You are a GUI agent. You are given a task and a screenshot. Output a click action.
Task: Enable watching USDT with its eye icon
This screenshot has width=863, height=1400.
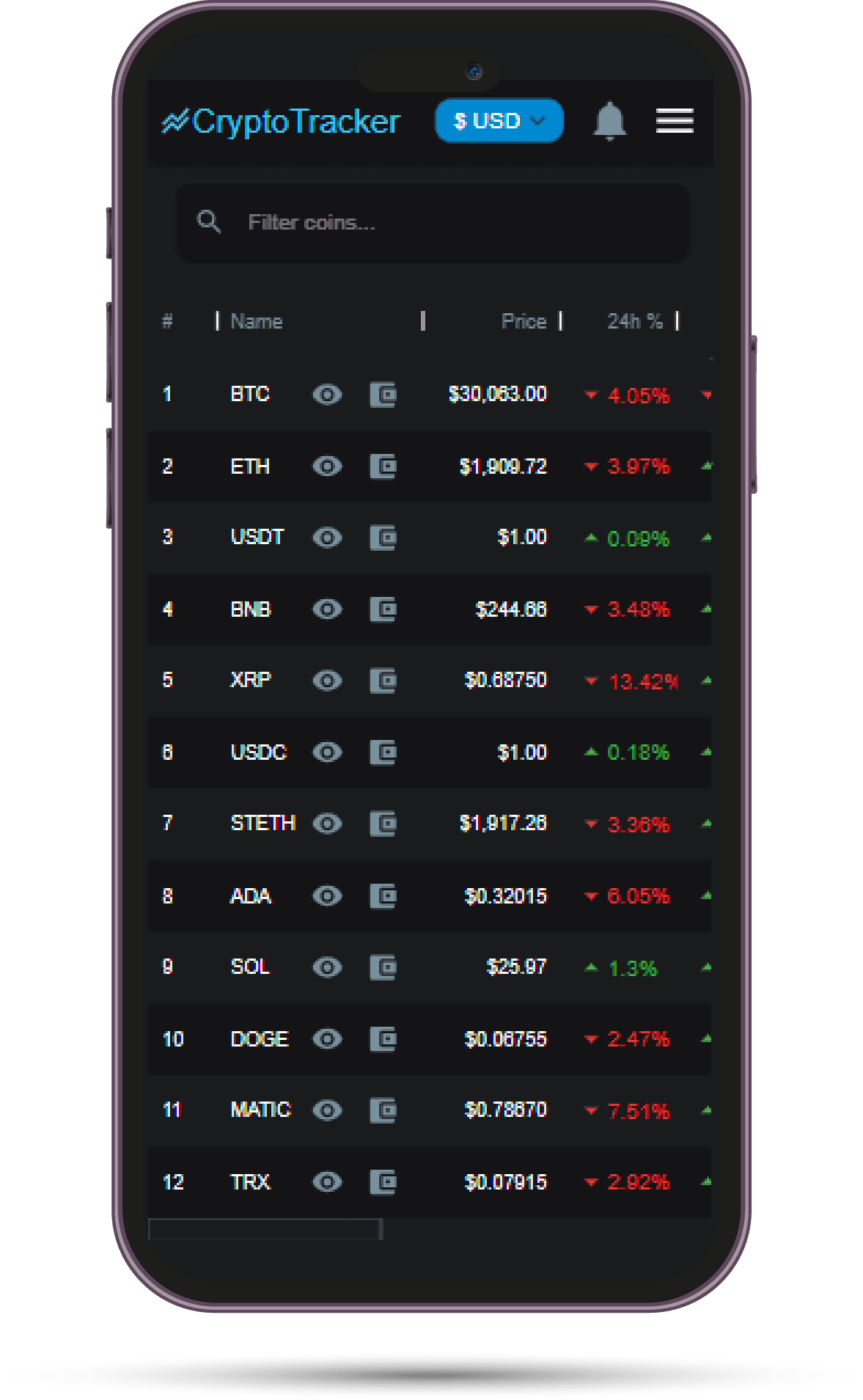[327, 538]
